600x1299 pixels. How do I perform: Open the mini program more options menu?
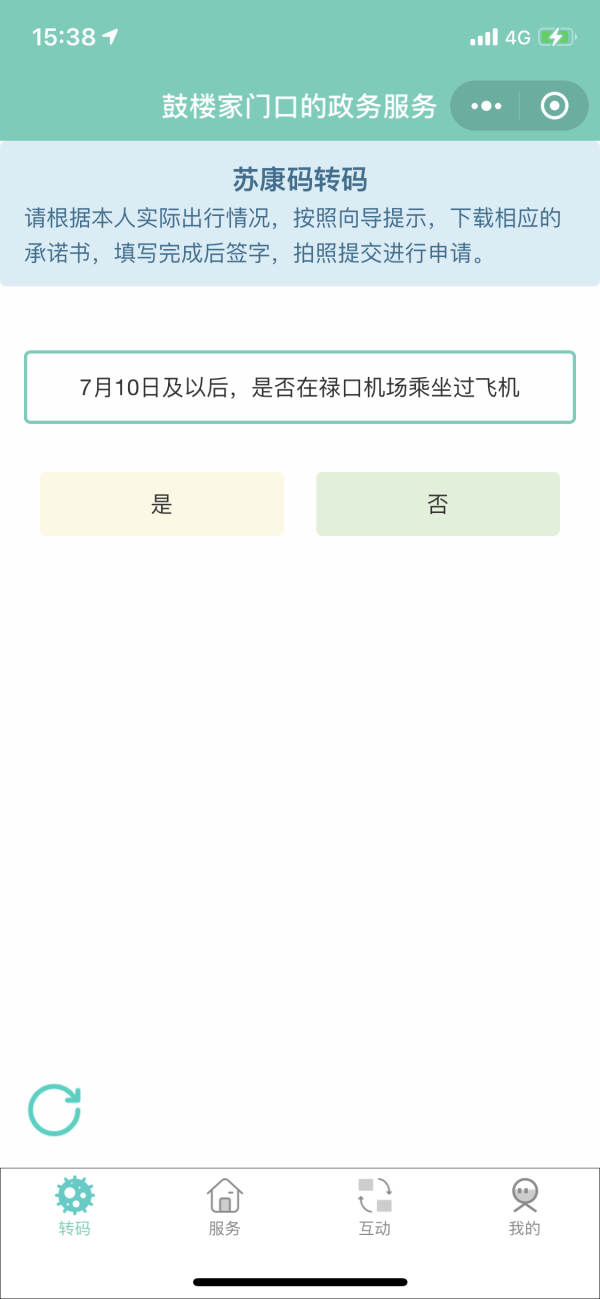click(x=486, y=106)
